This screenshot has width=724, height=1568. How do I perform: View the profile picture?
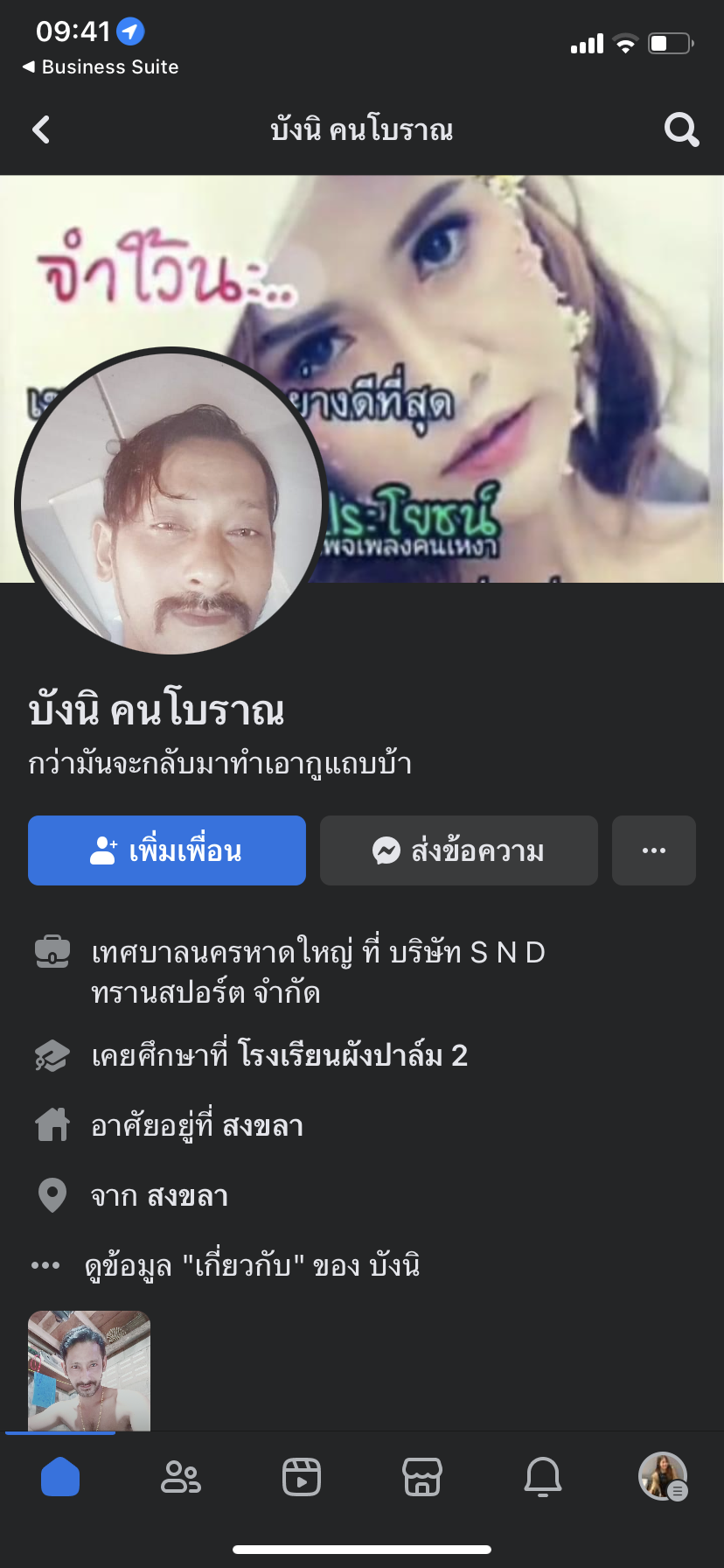pyautogui.click(x=171, y=502)
